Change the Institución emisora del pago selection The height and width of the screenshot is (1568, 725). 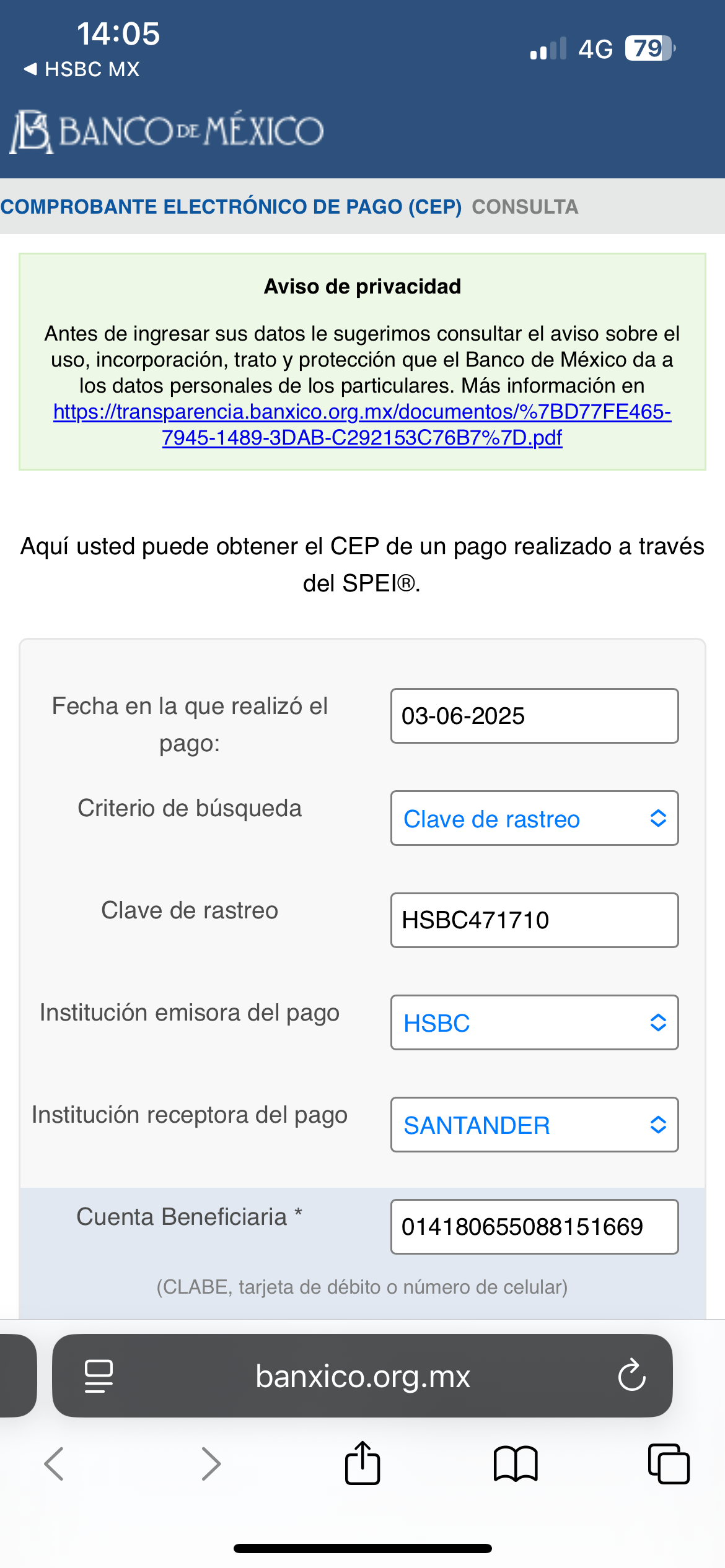point(534,1022)
